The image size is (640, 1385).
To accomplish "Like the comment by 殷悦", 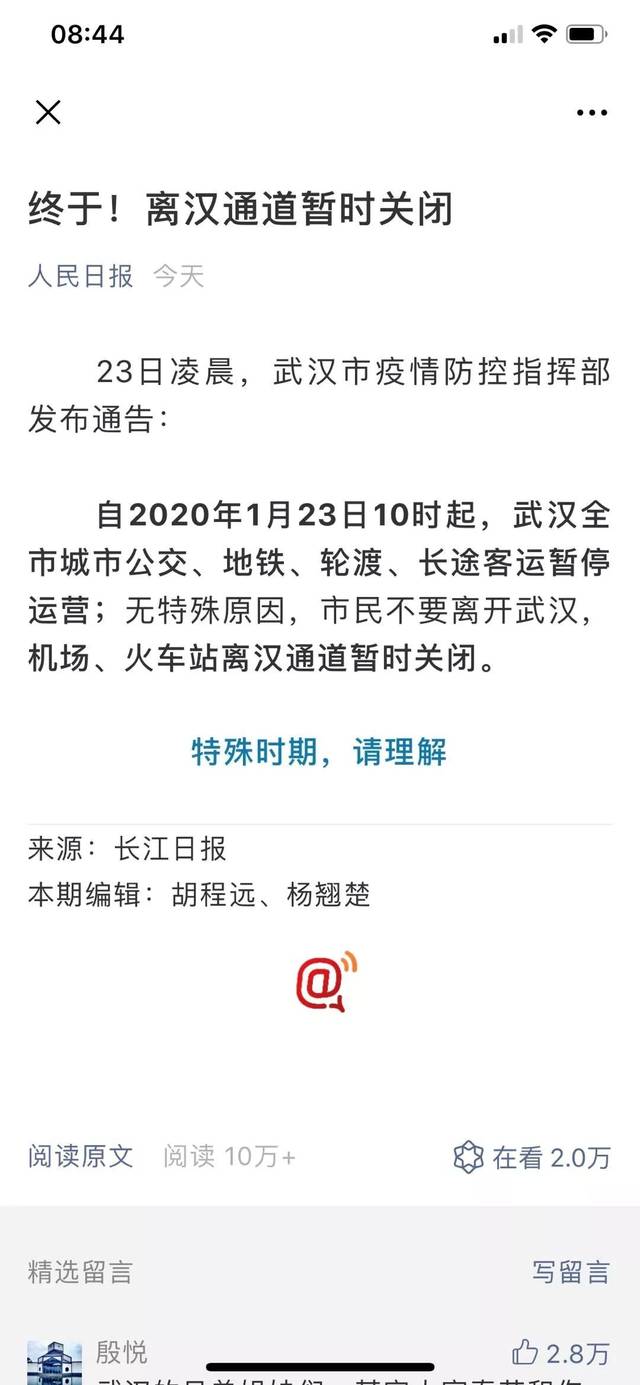I will [x=560, y=1354].
